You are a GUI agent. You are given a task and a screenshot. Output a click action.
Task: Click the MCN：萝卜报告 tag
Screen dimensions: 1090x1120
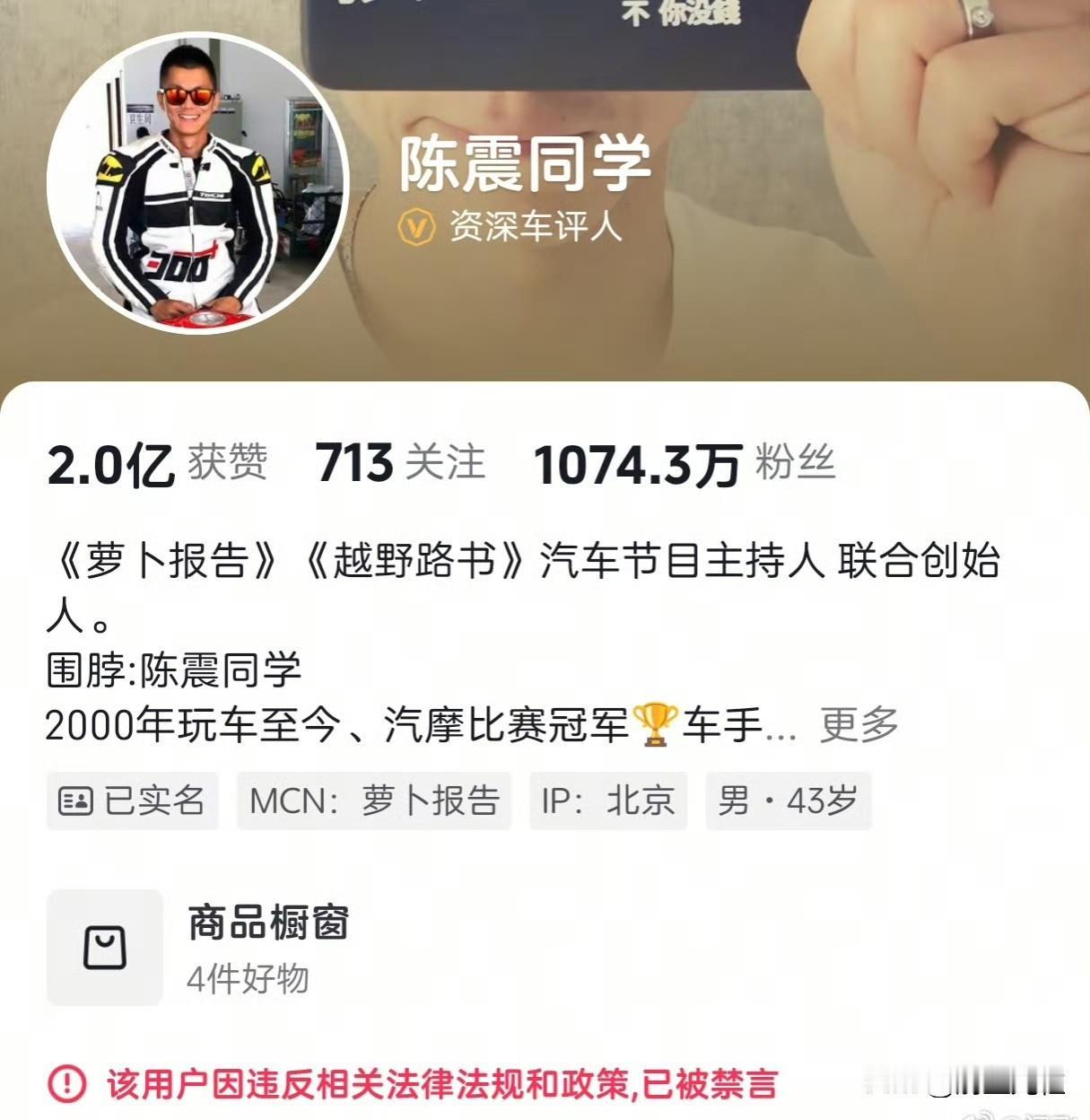374,801
